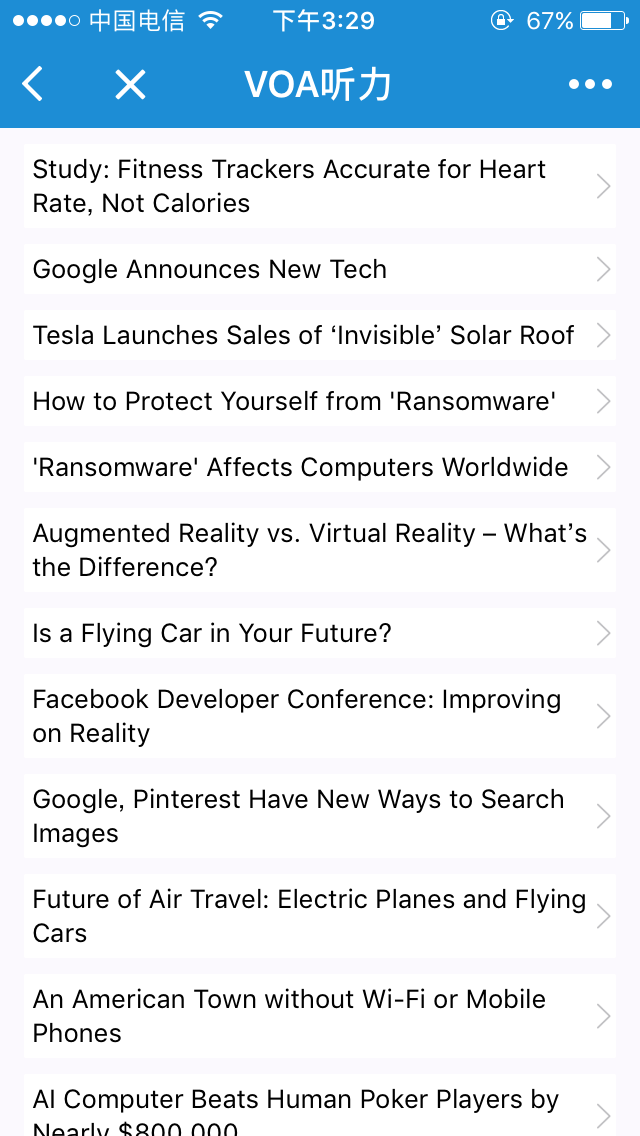The image size is (640, 1136).
Task: Open American Town without Wi-Fi article
Action: (320, 1016)
